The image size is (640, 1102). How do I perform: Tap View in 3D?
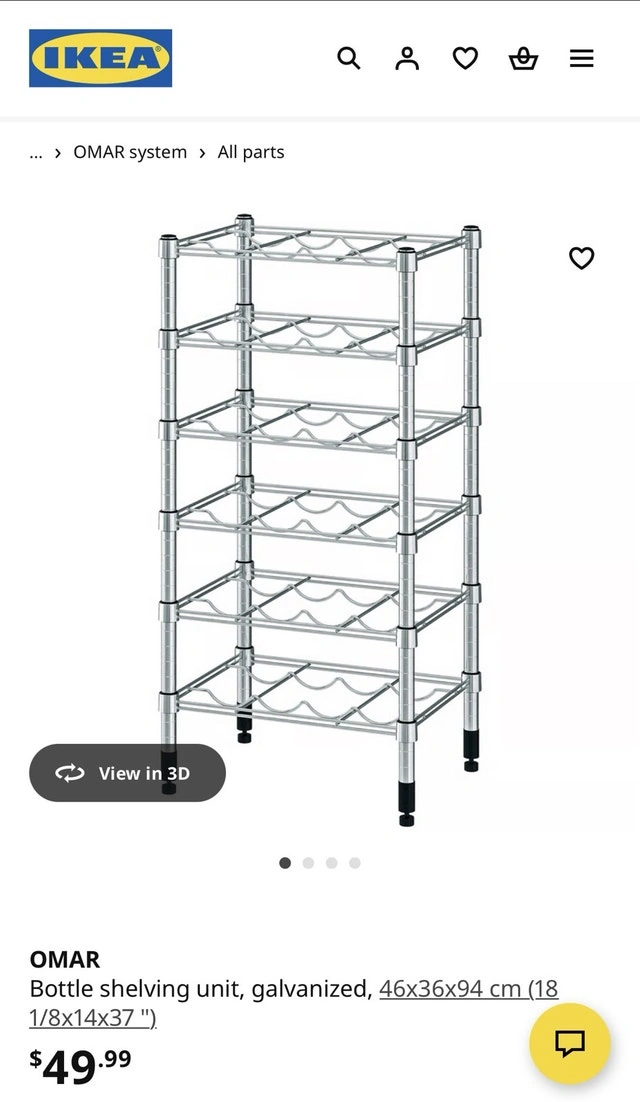coord(127,773)
